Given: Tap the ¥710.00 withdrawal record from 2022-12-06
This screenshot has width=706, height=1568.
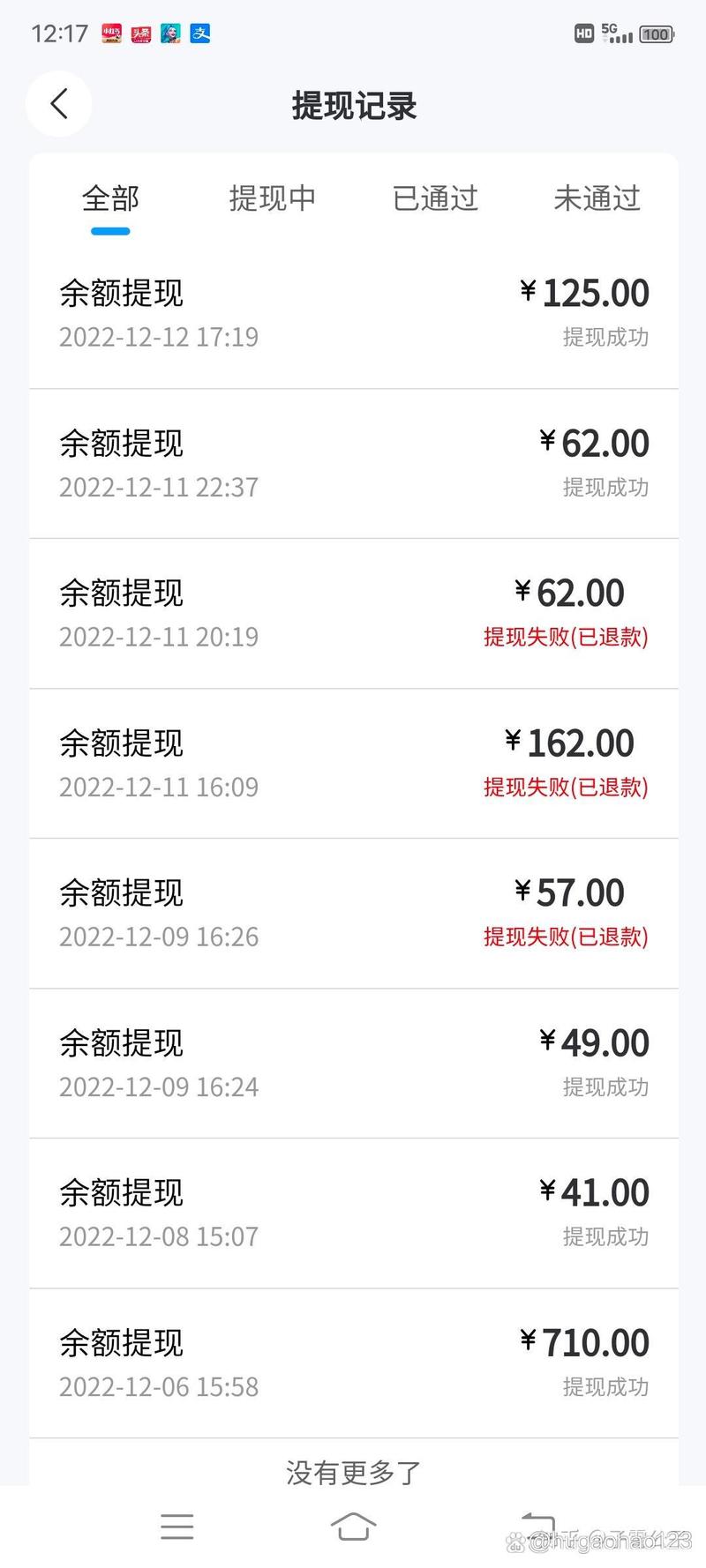Looking at the screenshot, I should tap(353, 1363).
